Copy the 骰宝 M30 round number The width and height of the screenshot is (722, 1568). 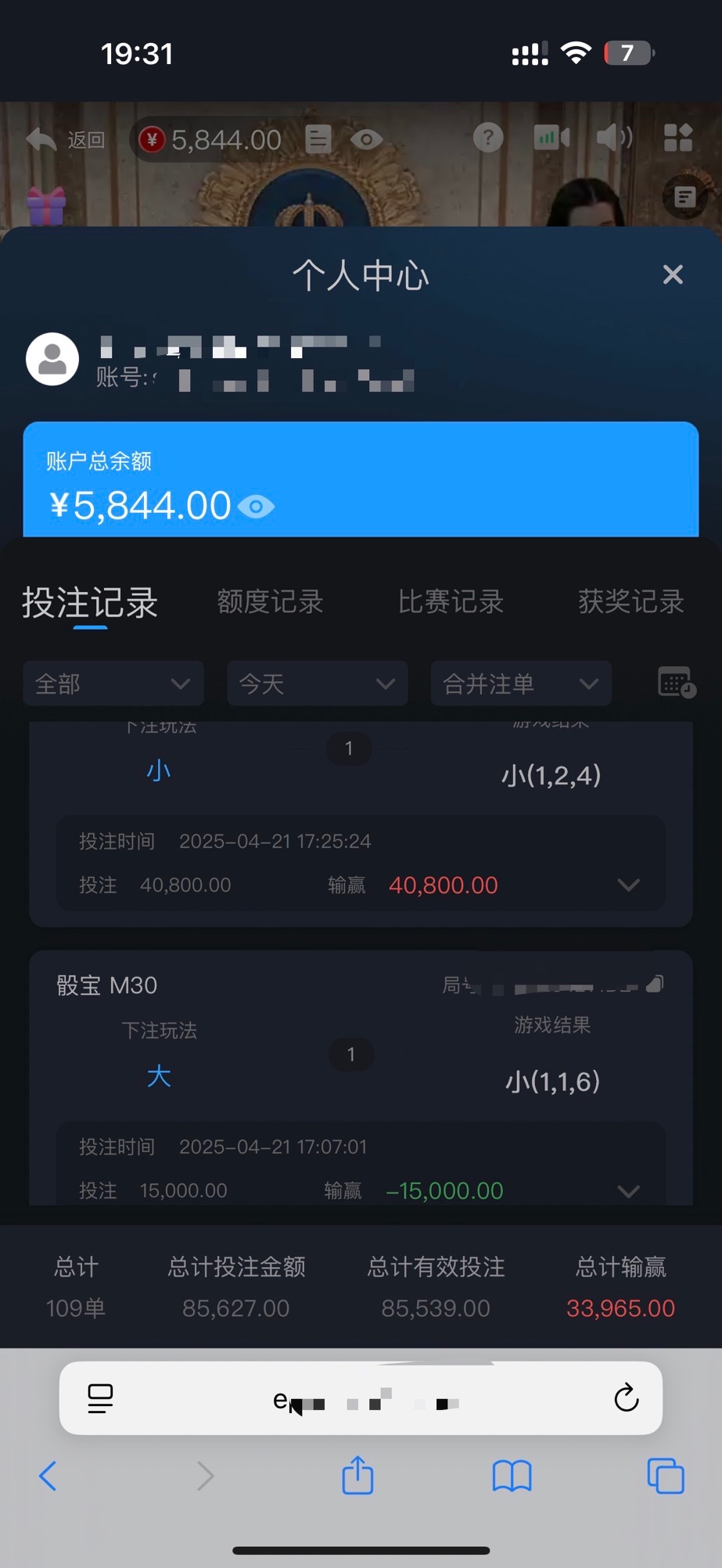[656, 984]
